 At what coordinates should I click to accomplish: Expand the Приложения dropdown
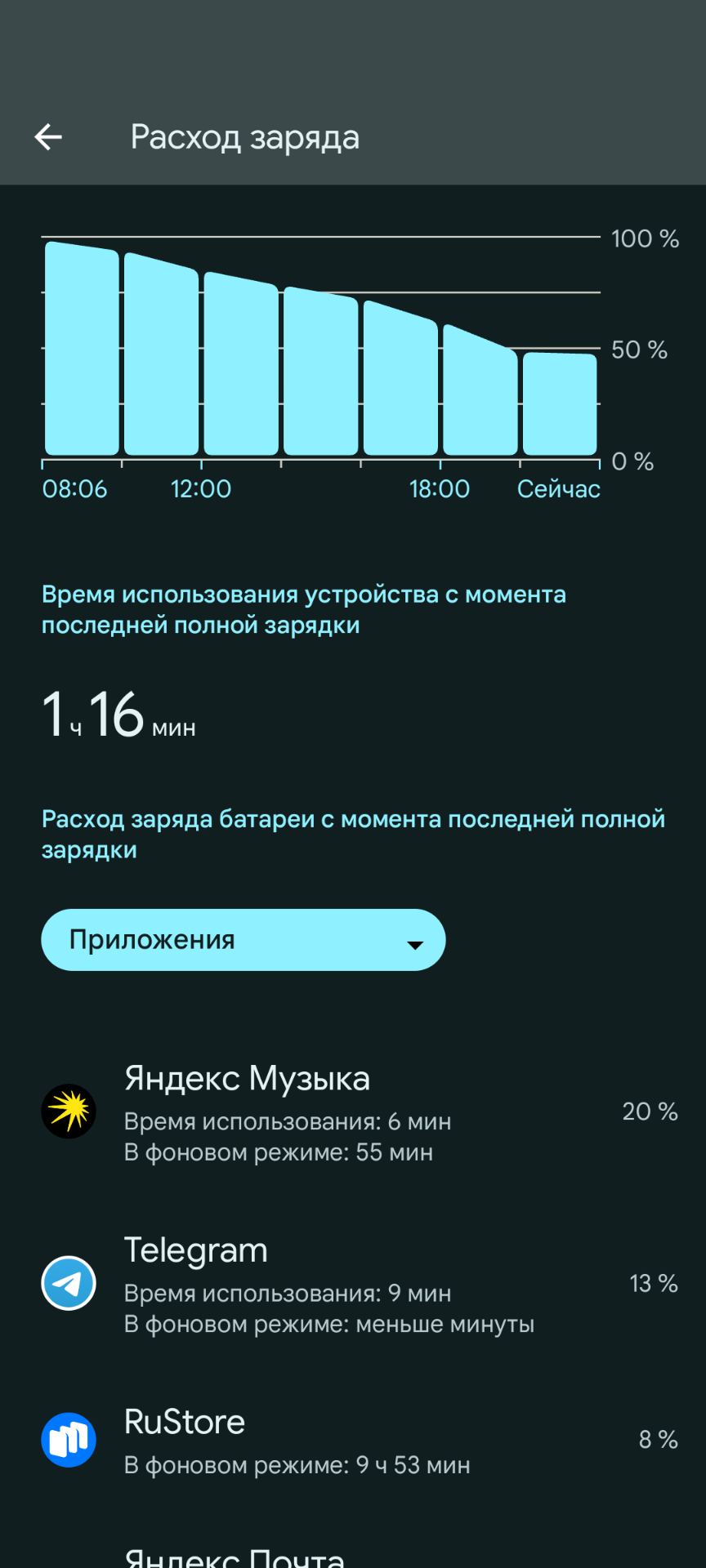point(243,940)
